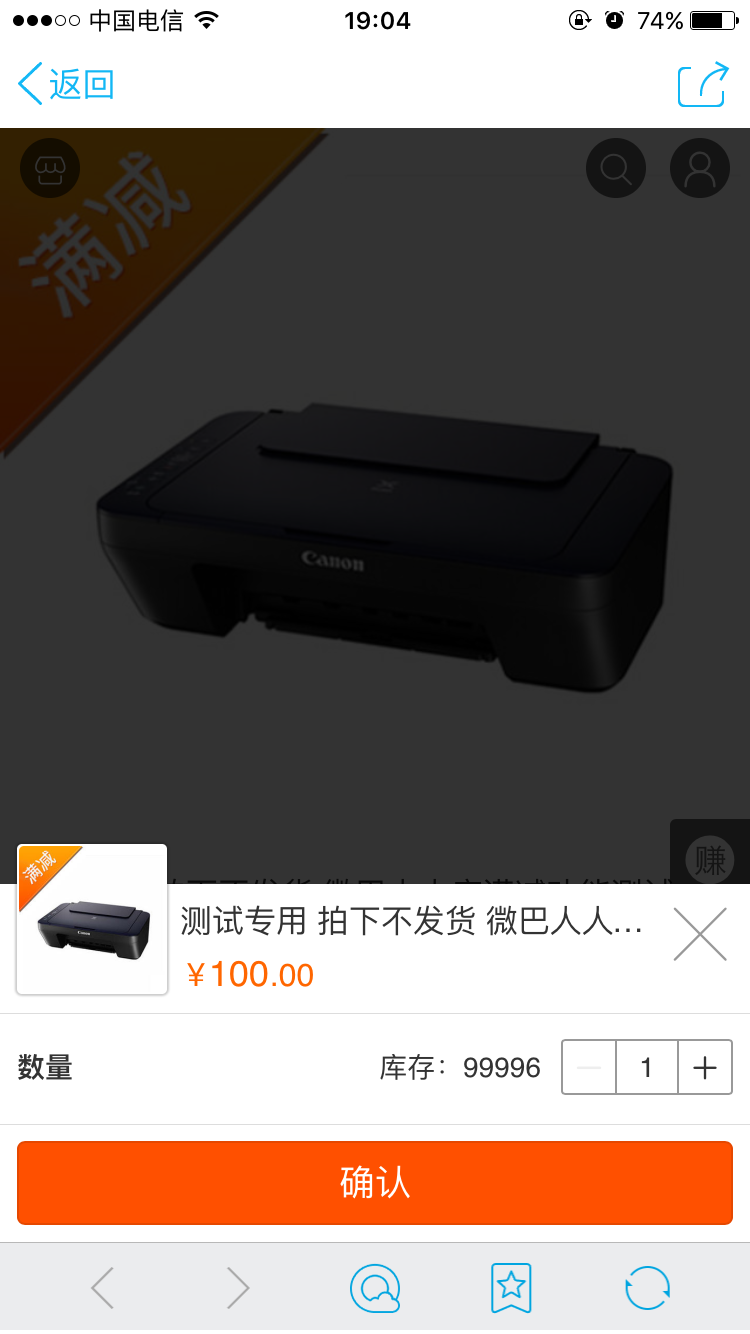The height and width of the screenshot is (1334, 750).
Task: Go forward using the right navigation arrow
Action: [237, 1288]
